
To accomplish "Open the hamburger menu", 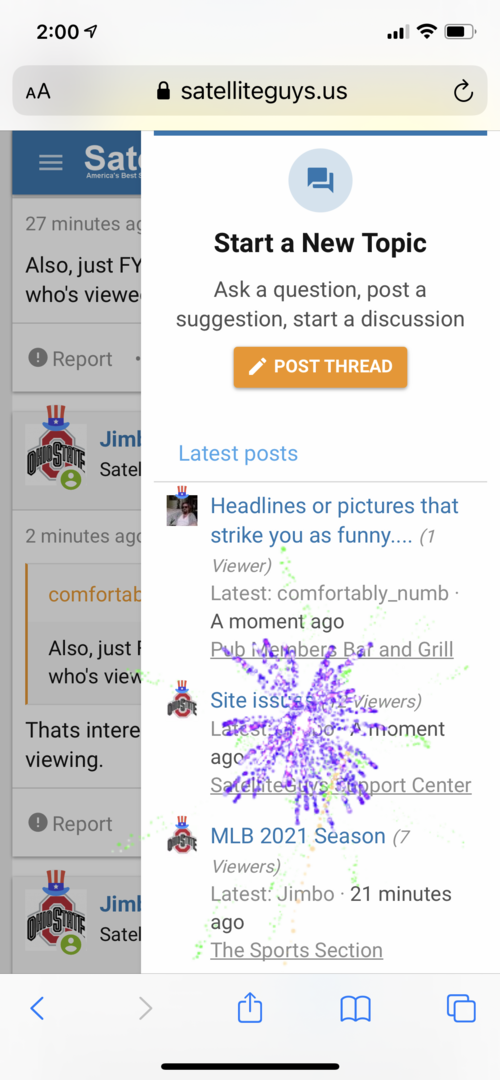I will point(50,163).
